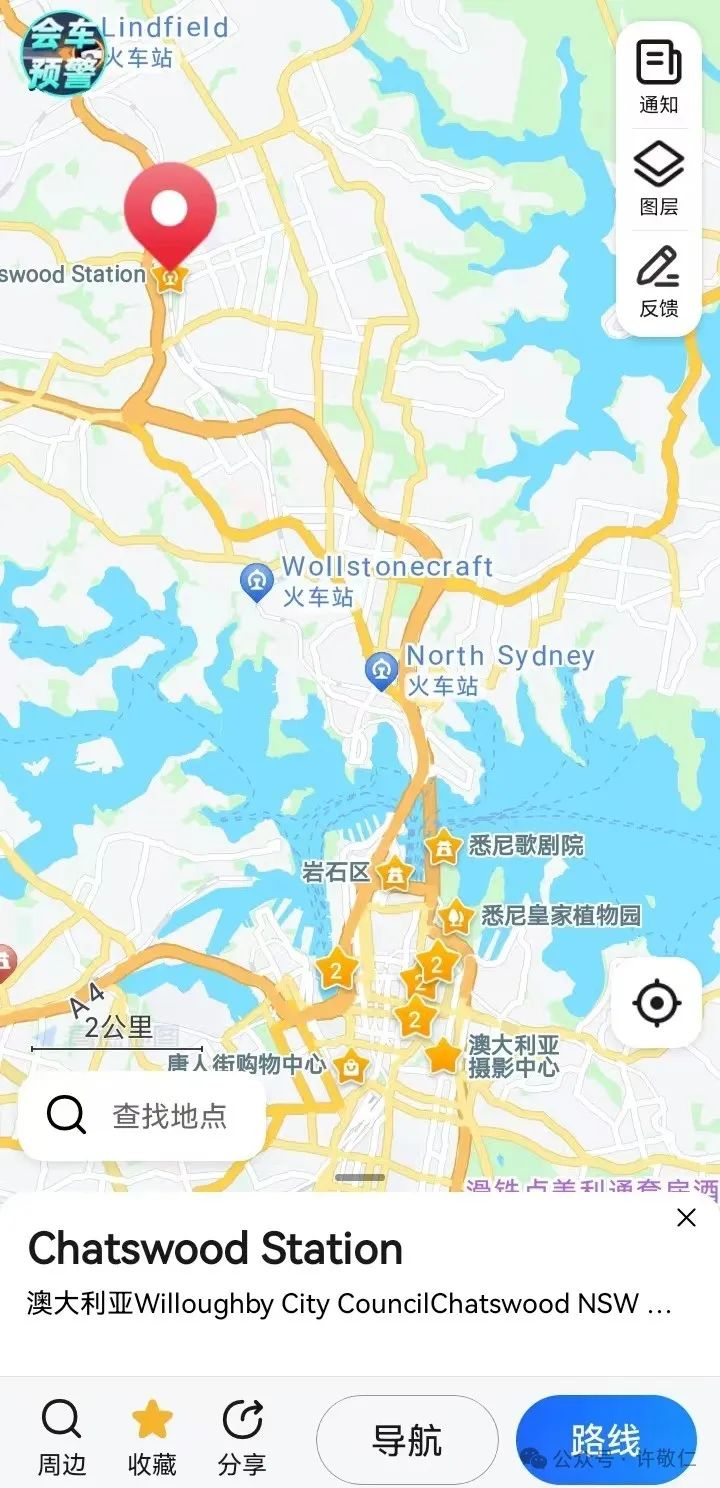Expand the Chatswood Station detail panel handle
Image resolution: width=720 pixels, height=1488 pixels.
point(360,1178)
